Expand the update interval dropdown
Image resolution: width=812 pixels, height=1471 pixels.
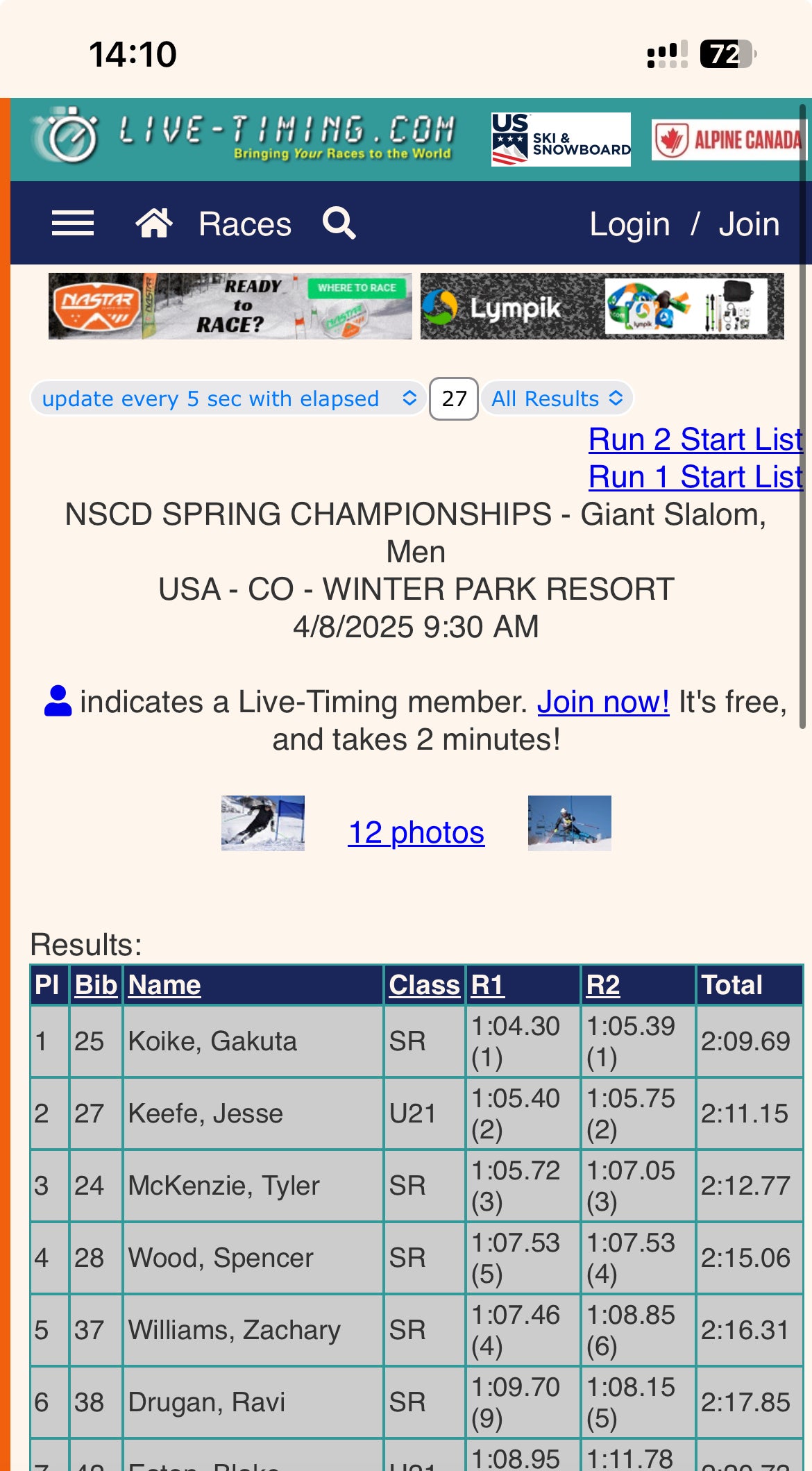(228, 398)
